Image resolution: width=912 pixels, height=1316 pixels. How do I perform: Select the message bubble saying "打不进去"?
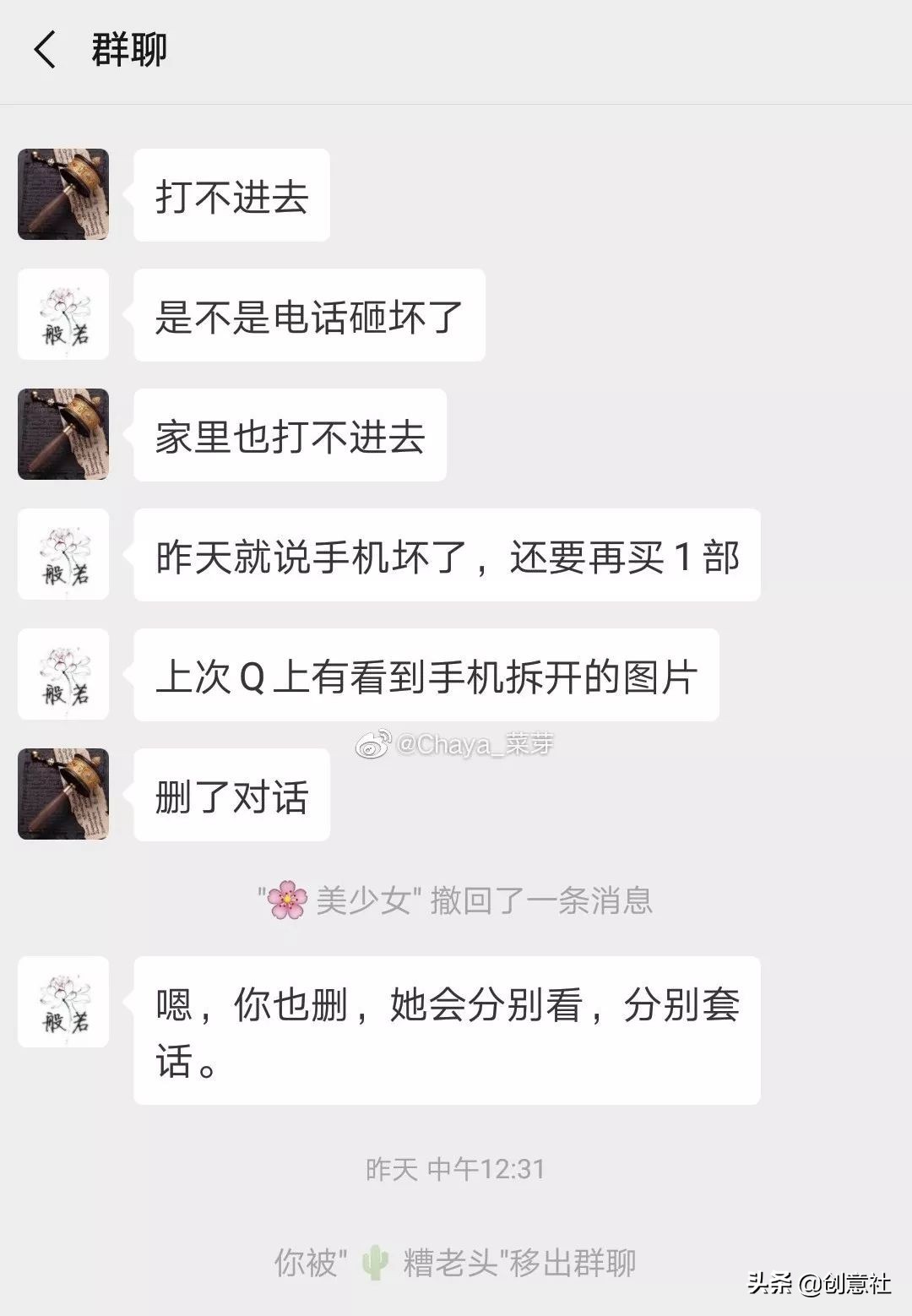230,194
